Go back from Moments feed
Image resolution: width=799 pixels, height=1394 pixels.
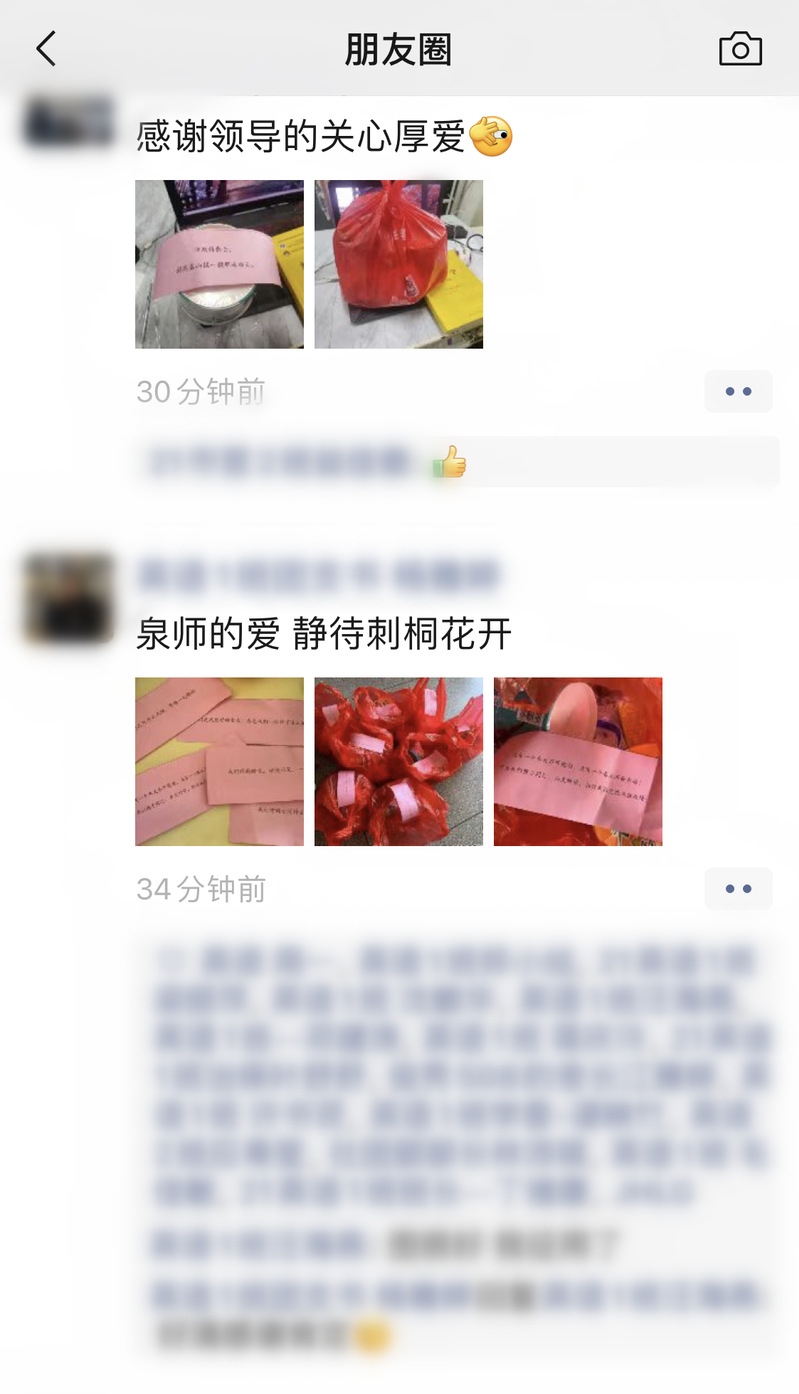click(46, 49)
